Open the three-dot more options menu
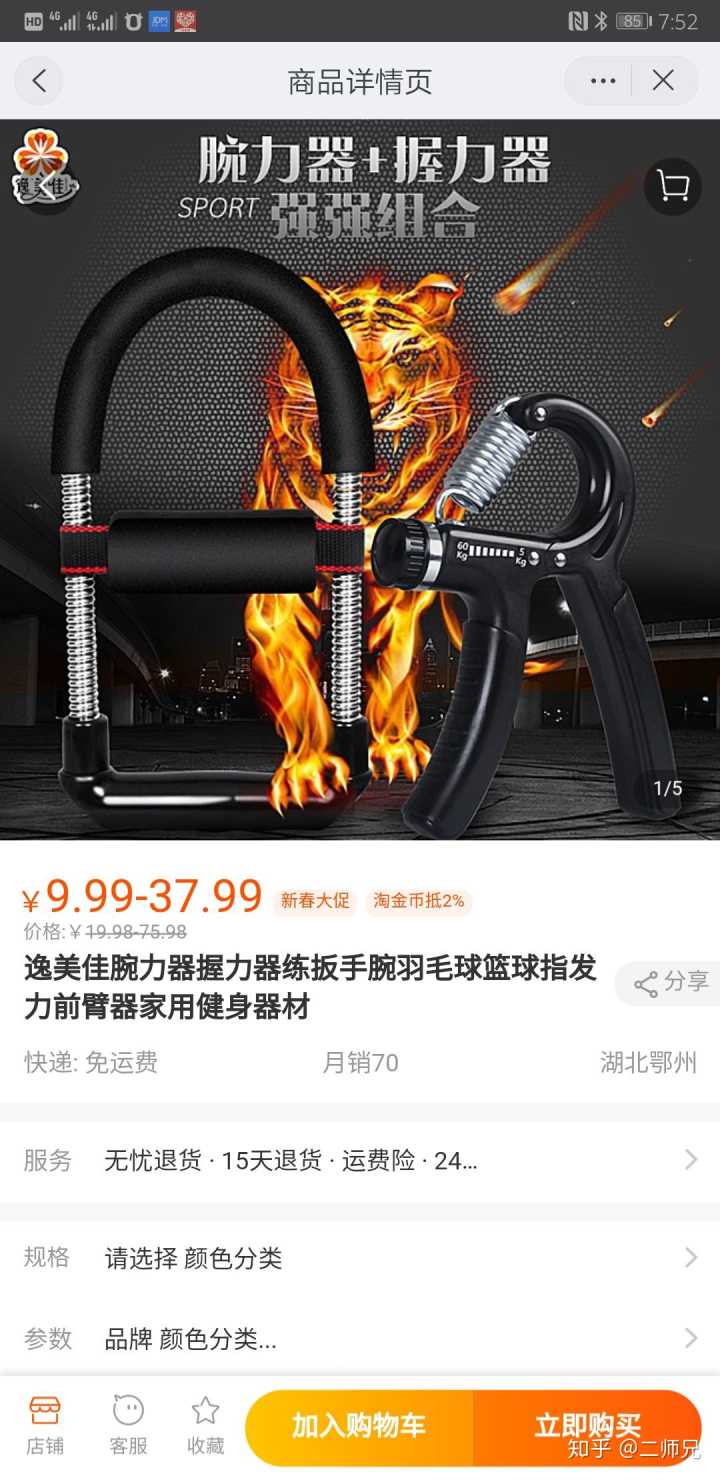720x1480 pixels. click(x=603, y=81)
